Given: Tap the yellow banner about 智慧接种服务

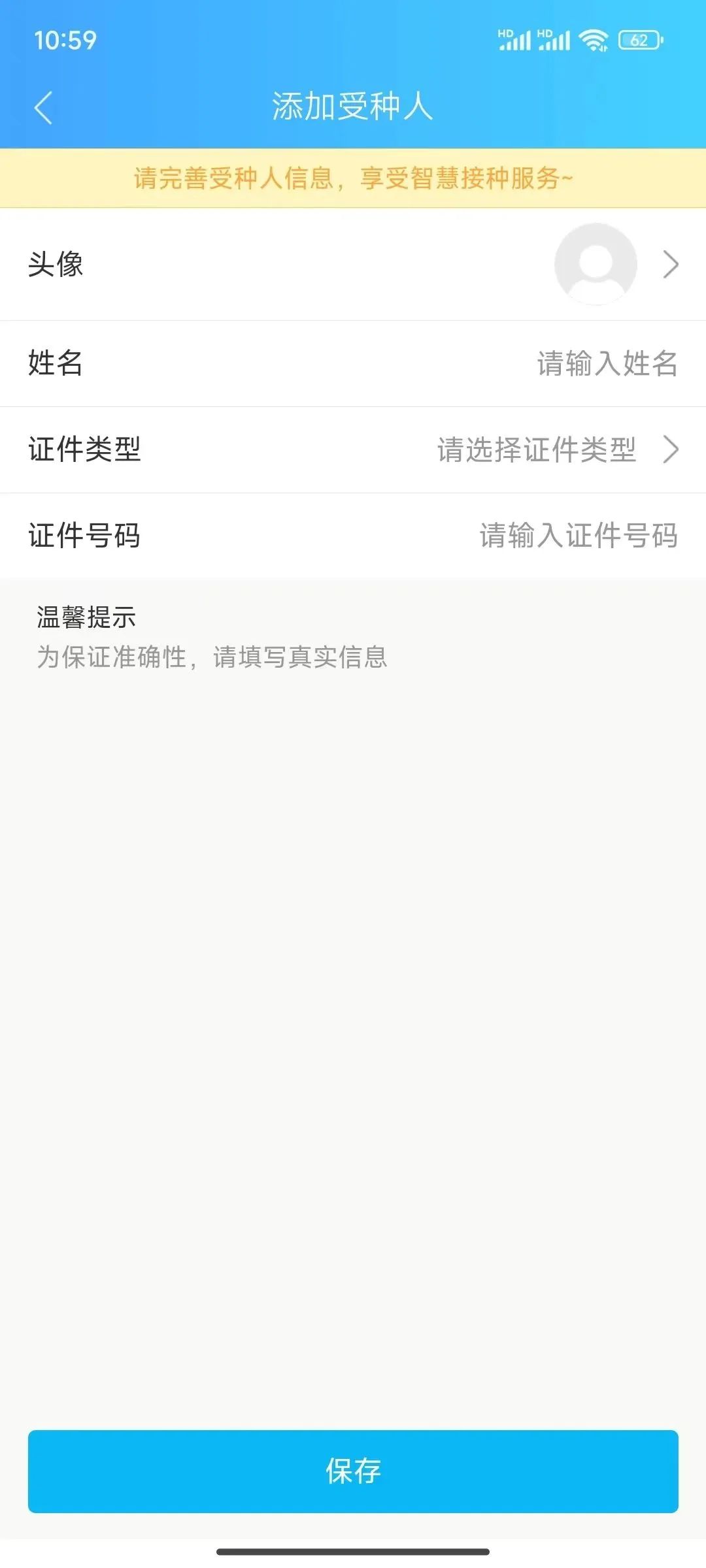Looking at the screenshot, I should coord(353,177).
